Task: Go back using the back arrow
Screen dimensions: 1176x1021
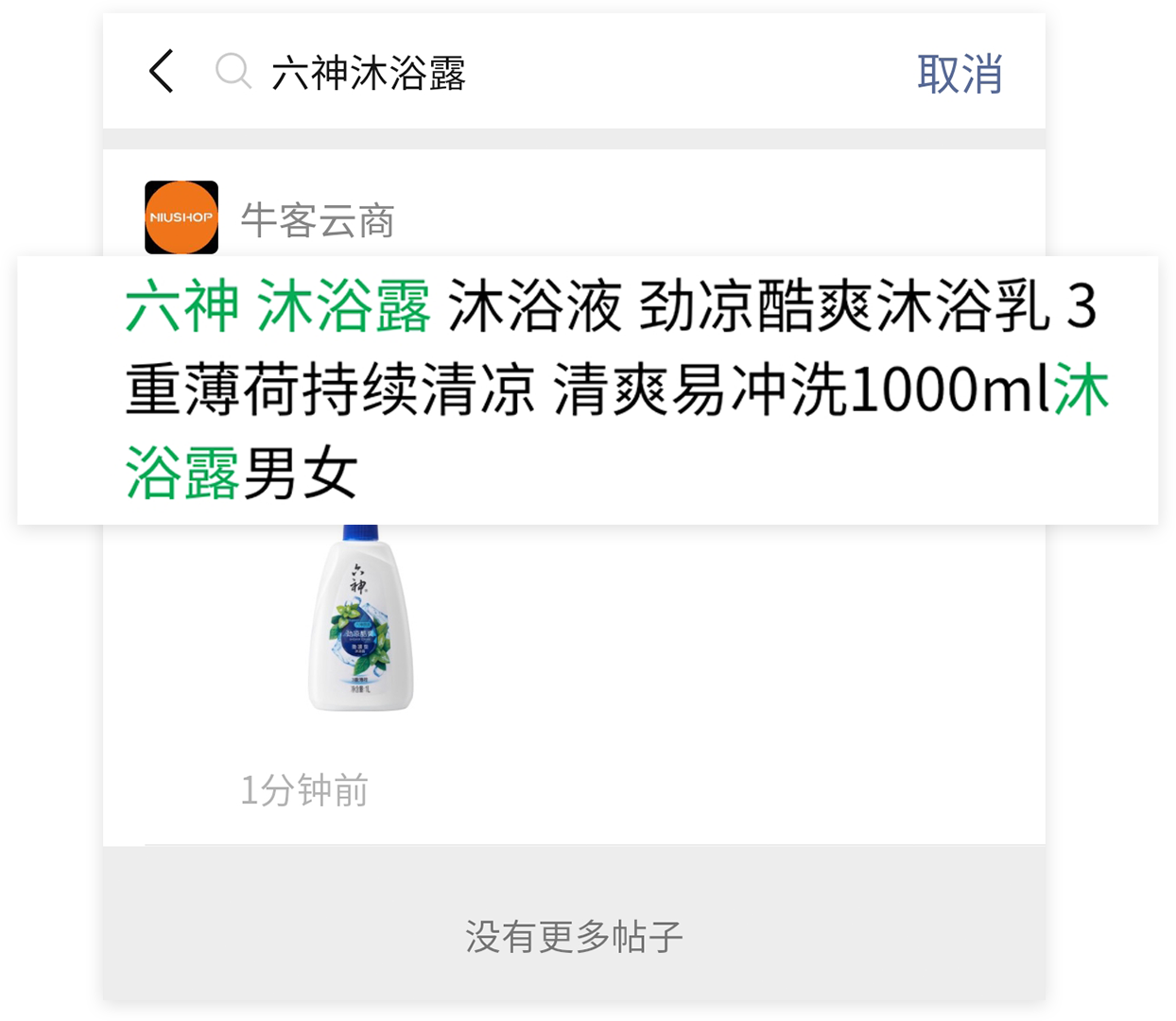Action: (163, 72)
